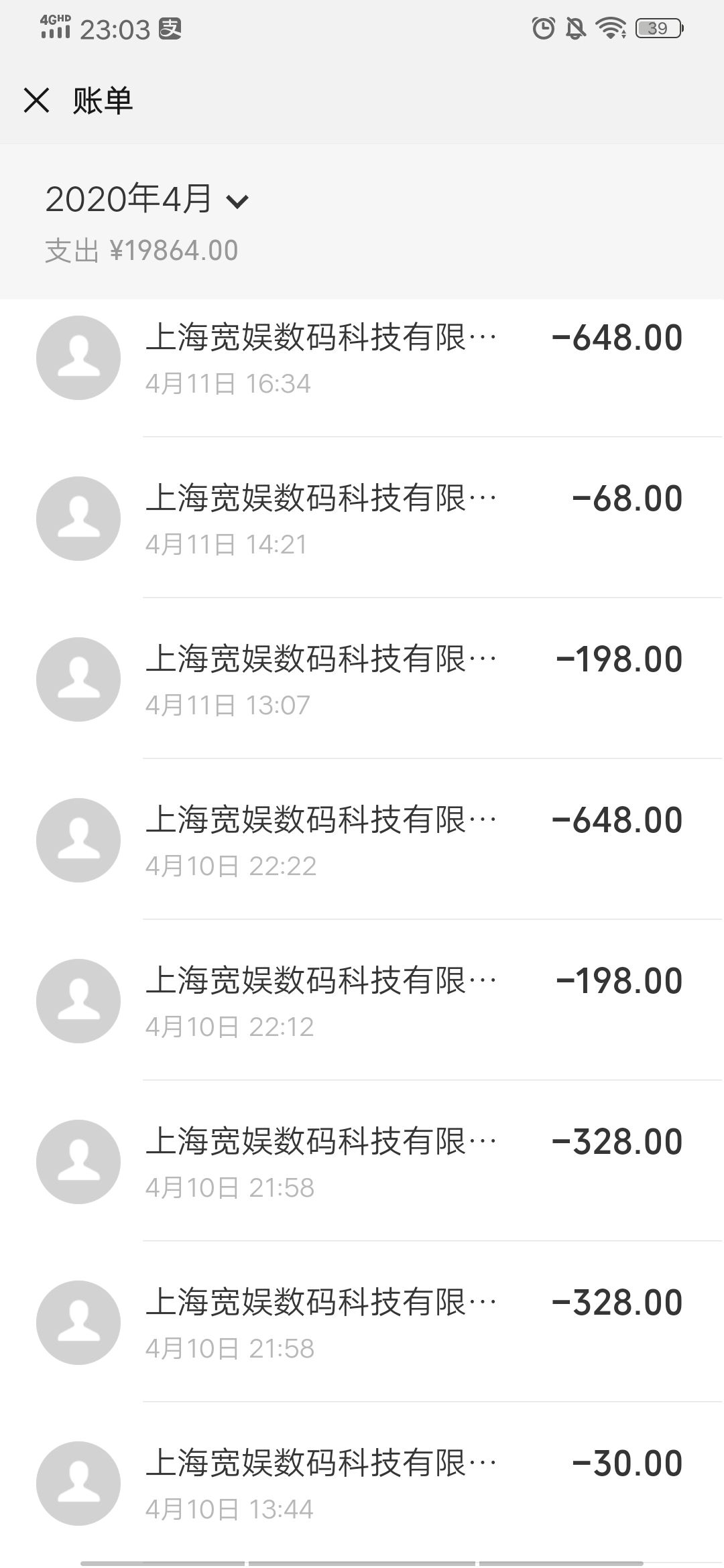Open the -68.00 payment from 4月11日 14:21
Image resolution: width=724 pixels, height=1568 pixels.
coord(362,519)
